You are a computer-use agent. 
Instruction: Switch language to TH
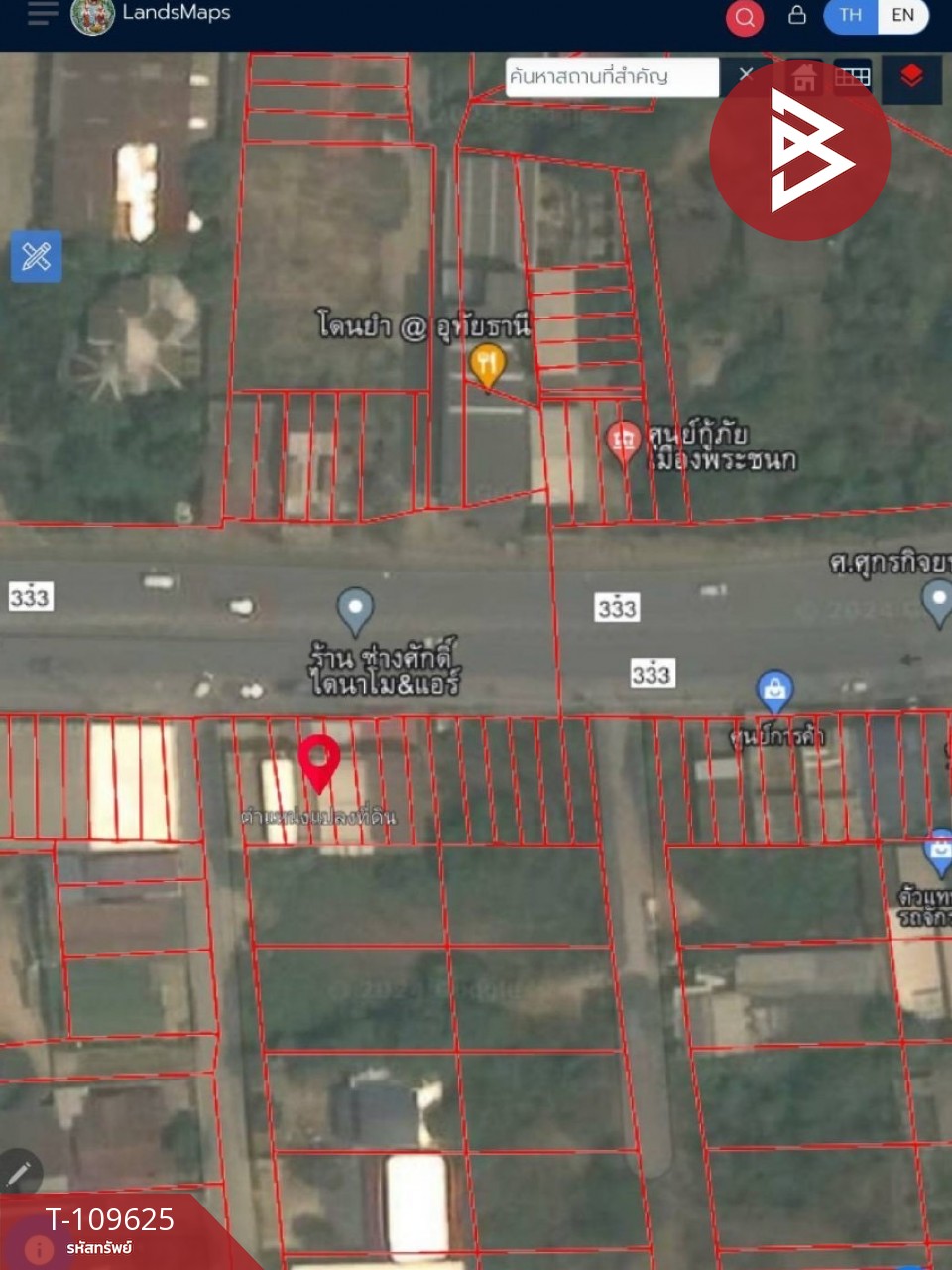[850, 15]
